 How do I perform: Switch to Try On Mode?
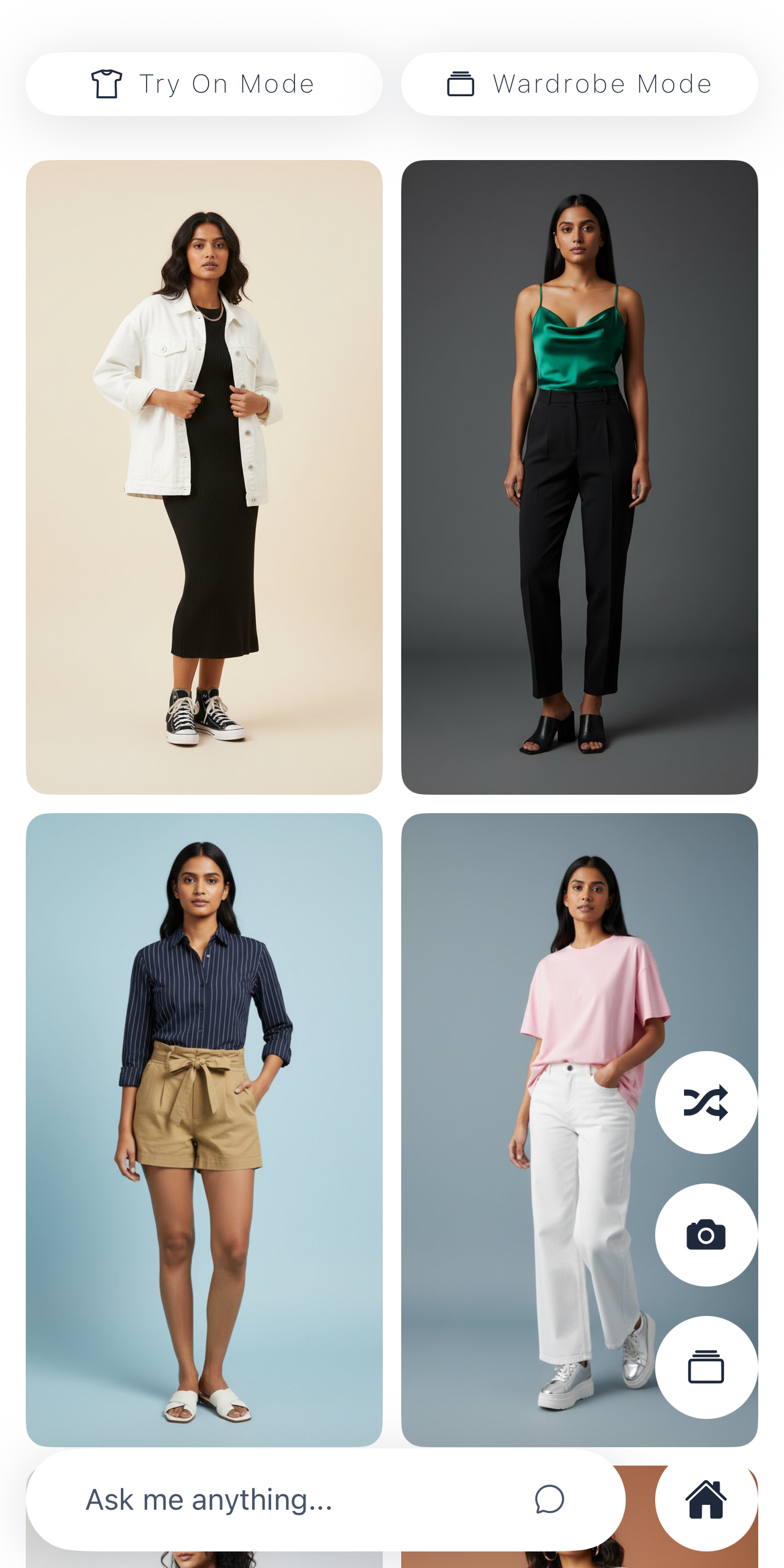tap(204, 84)
